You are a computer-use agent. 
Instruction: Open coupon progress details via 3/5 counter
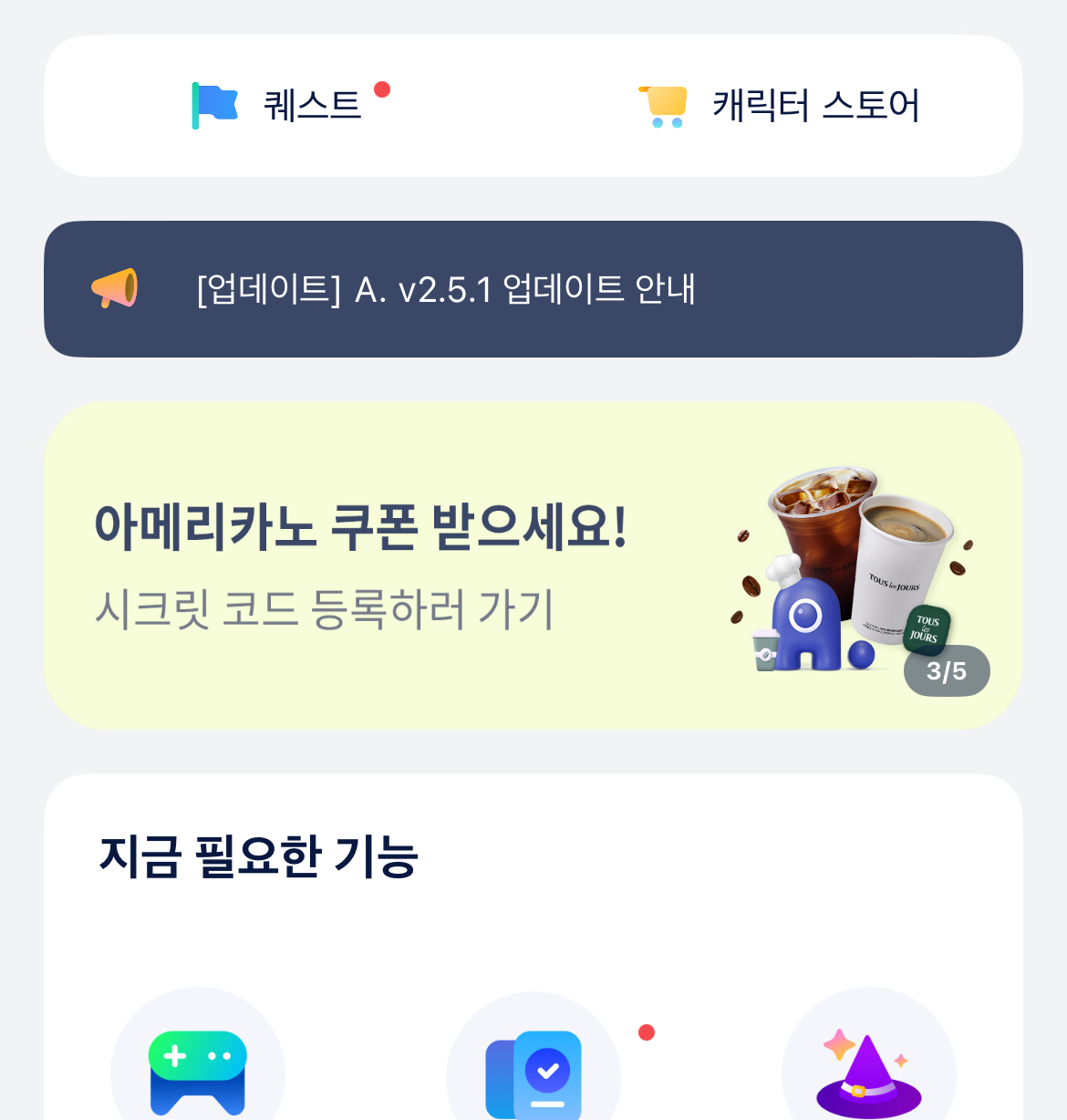(x=946, y=670)
